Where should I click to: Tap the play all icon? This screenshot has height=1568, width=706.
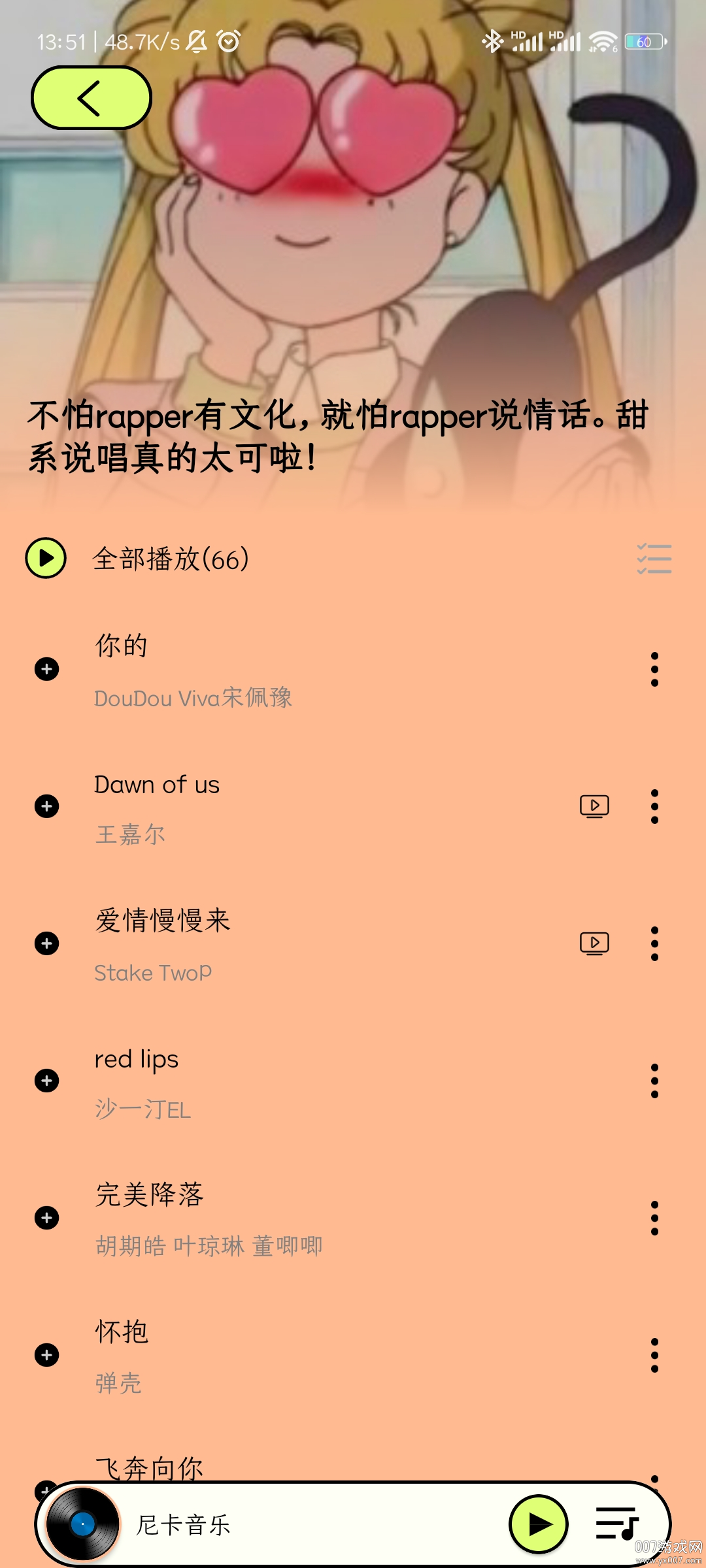click(x=46, y=559)
